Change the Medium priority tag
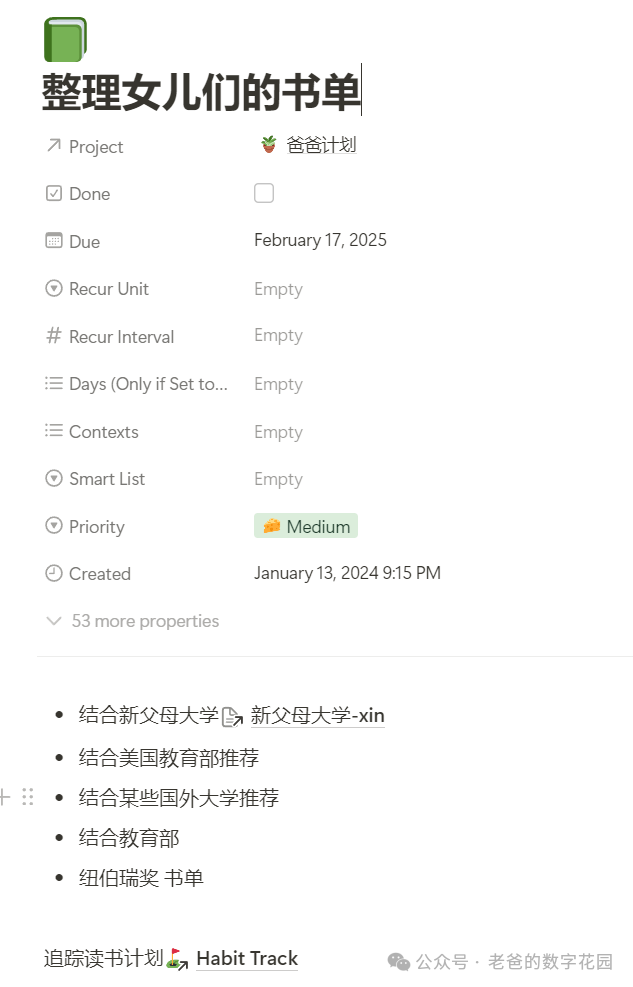 coord(306,527)
